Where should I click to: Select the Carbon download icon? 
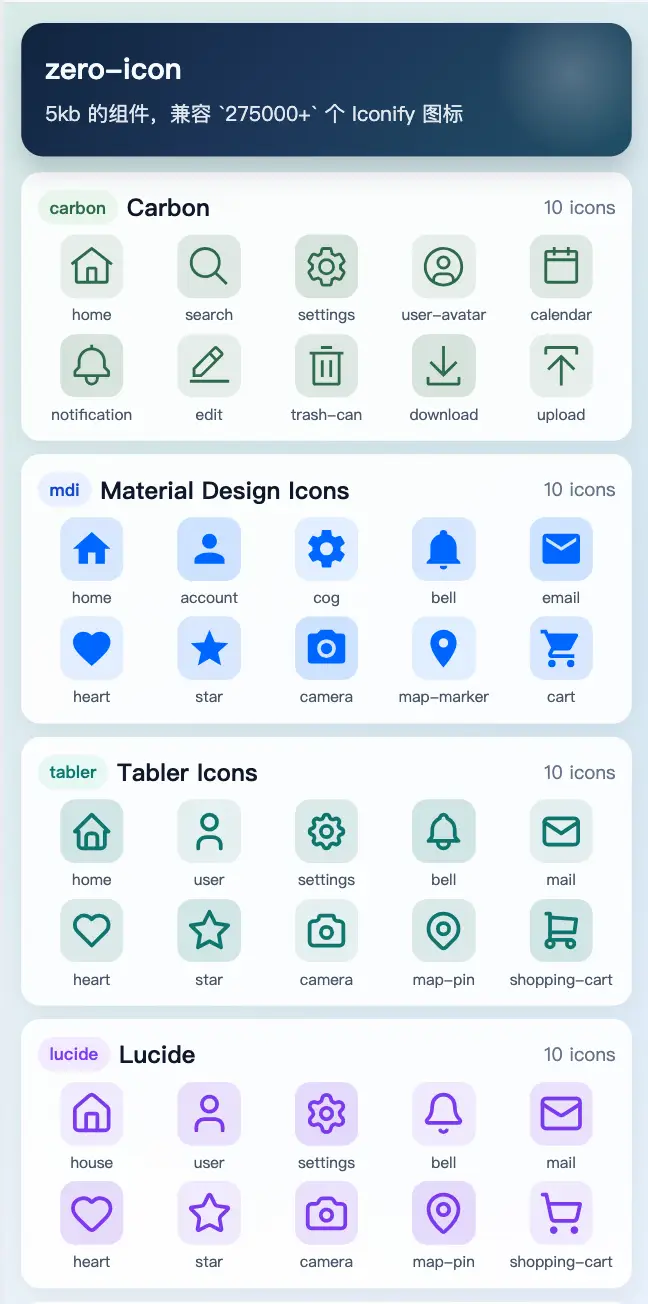point(444,366)
